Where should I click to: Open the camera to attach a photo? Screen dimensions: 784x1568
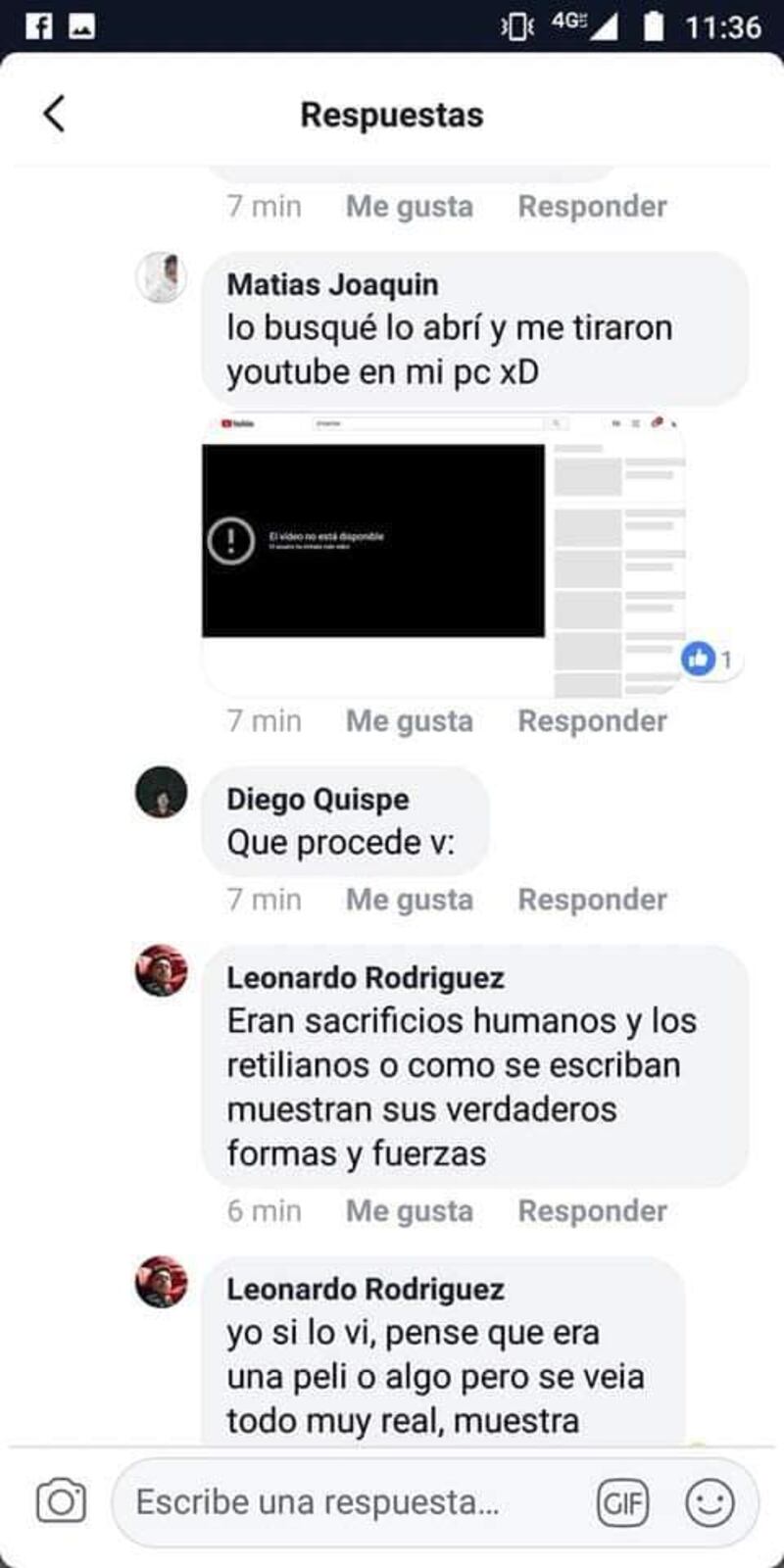[x=61, y=1501]
